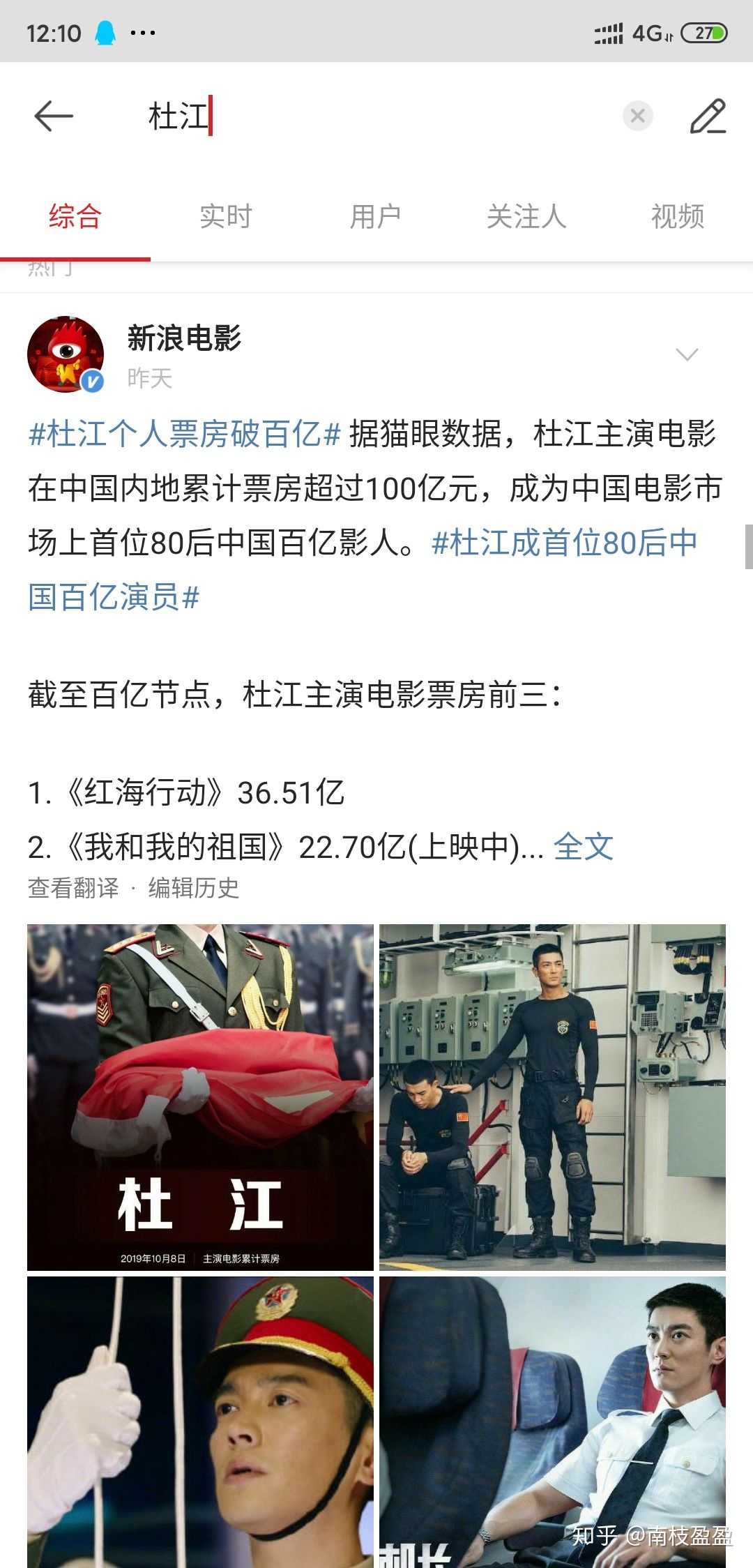Go back using the arrow icon
The width and height of the screenshot is (753, 1568).
click(x=53, y=116)
